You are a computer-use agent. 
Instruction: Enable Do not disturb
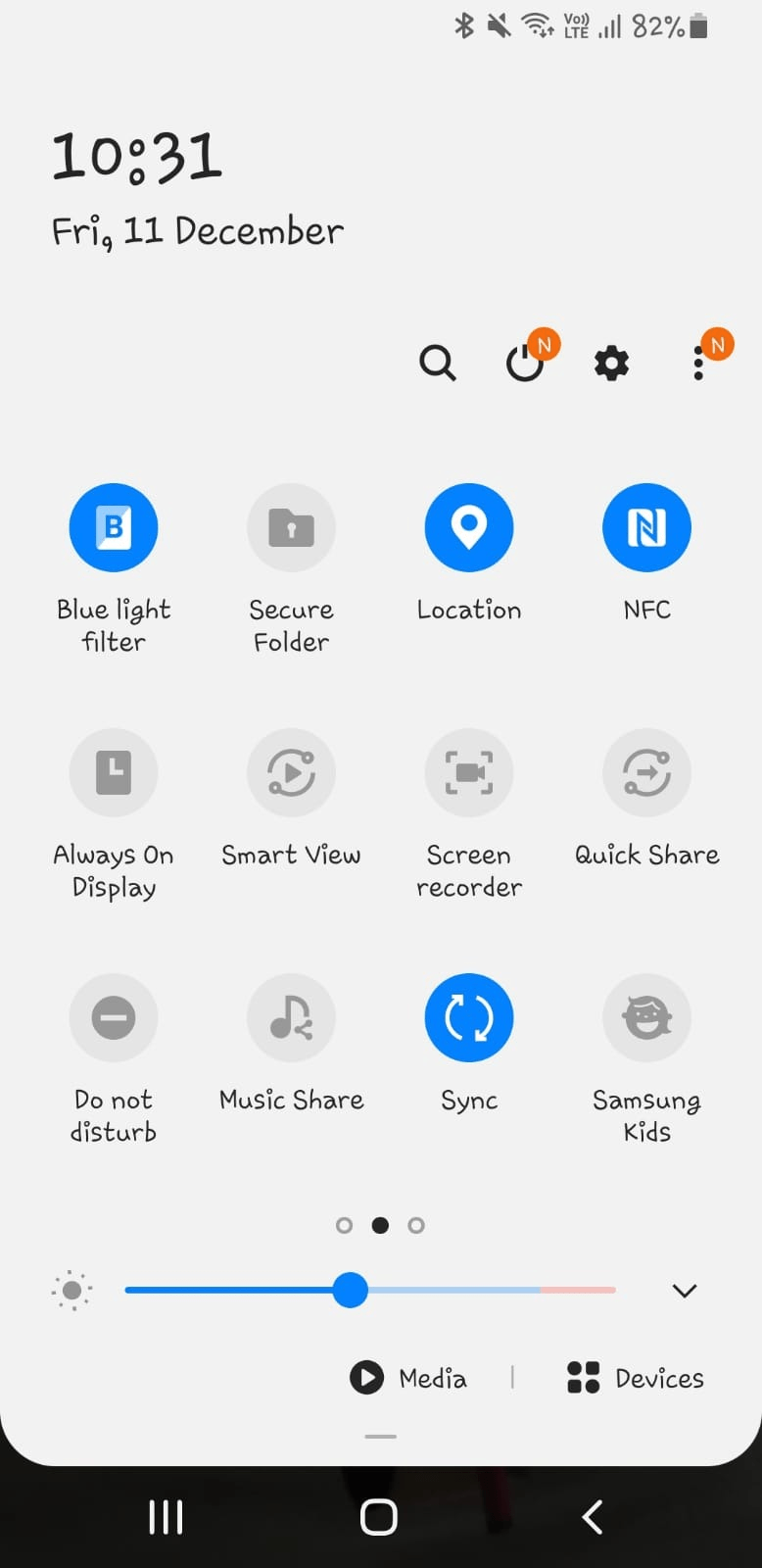tap(114, 1017)
